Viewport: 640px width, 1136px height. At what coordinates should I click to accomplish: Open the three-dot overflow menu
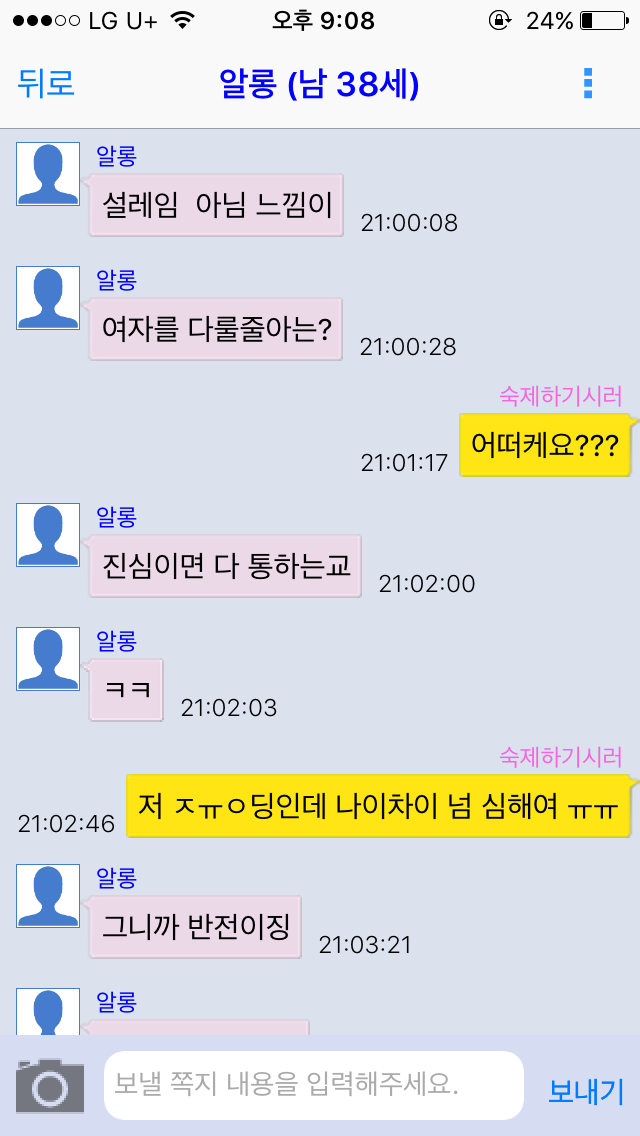click(x=588, y=84)
